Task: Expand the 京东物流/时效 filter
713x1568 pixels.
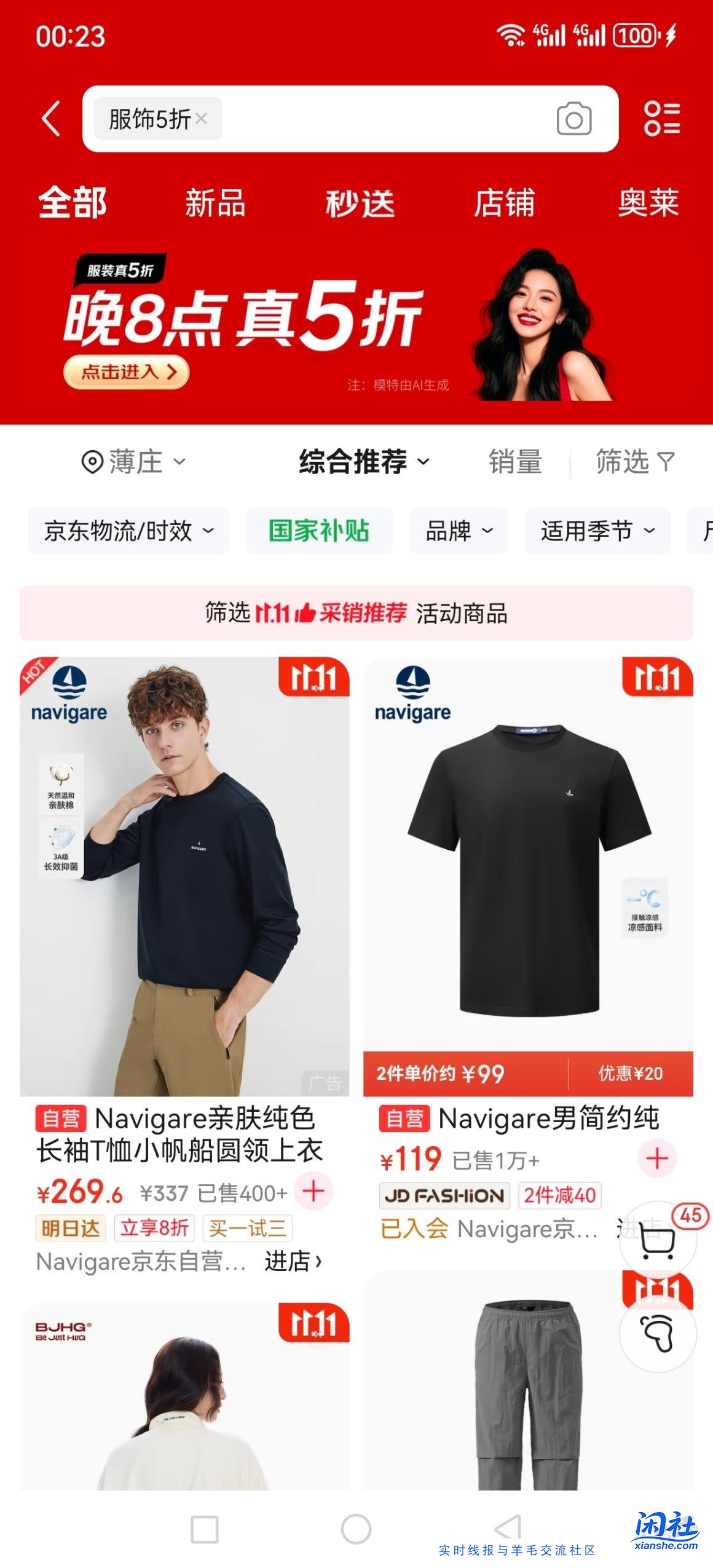Action: pyautogui.click(x=128, y=531)
